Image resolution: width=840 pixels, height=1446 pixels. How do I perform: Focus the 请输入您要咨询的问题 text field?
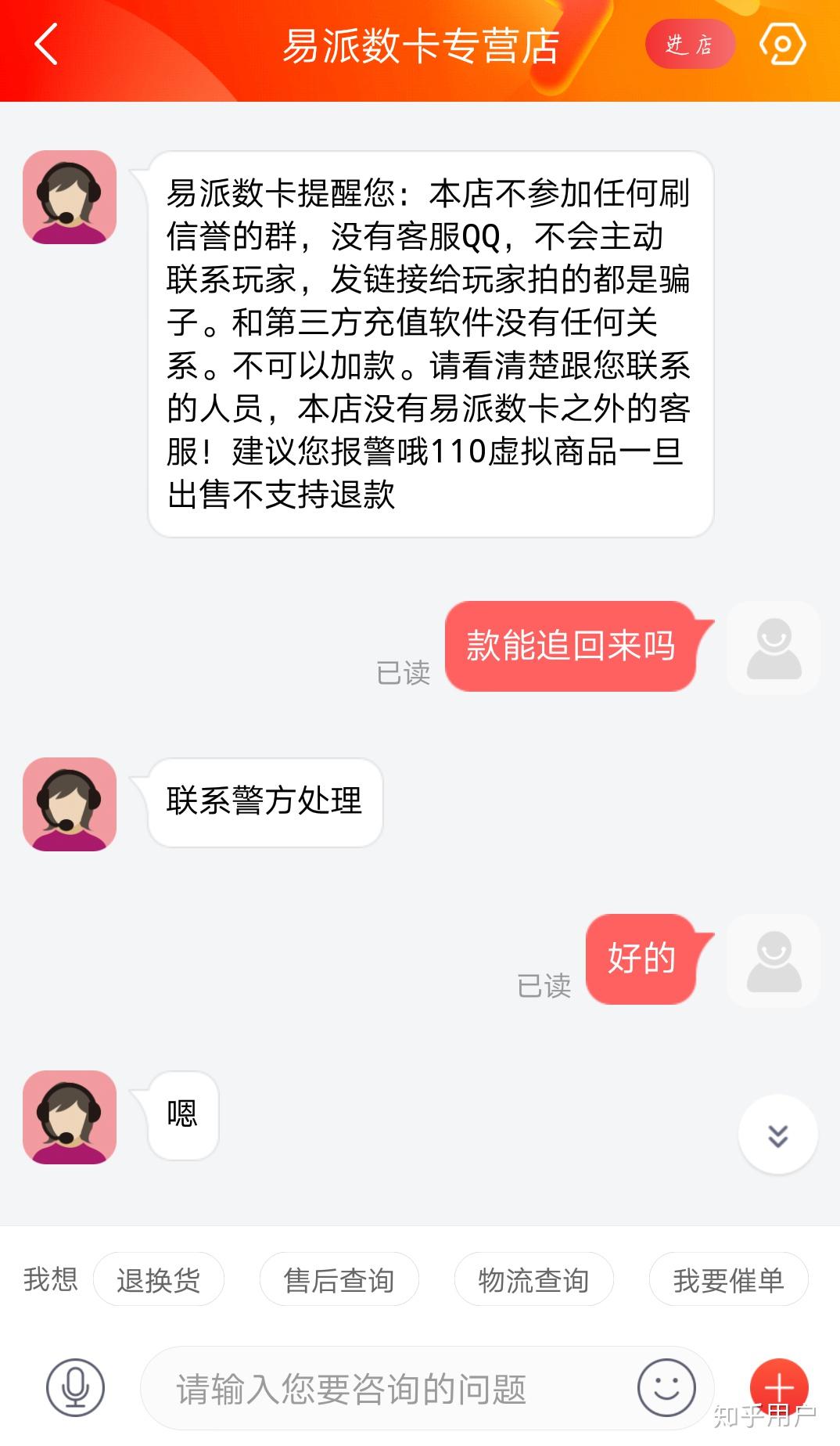[375, 1389]
